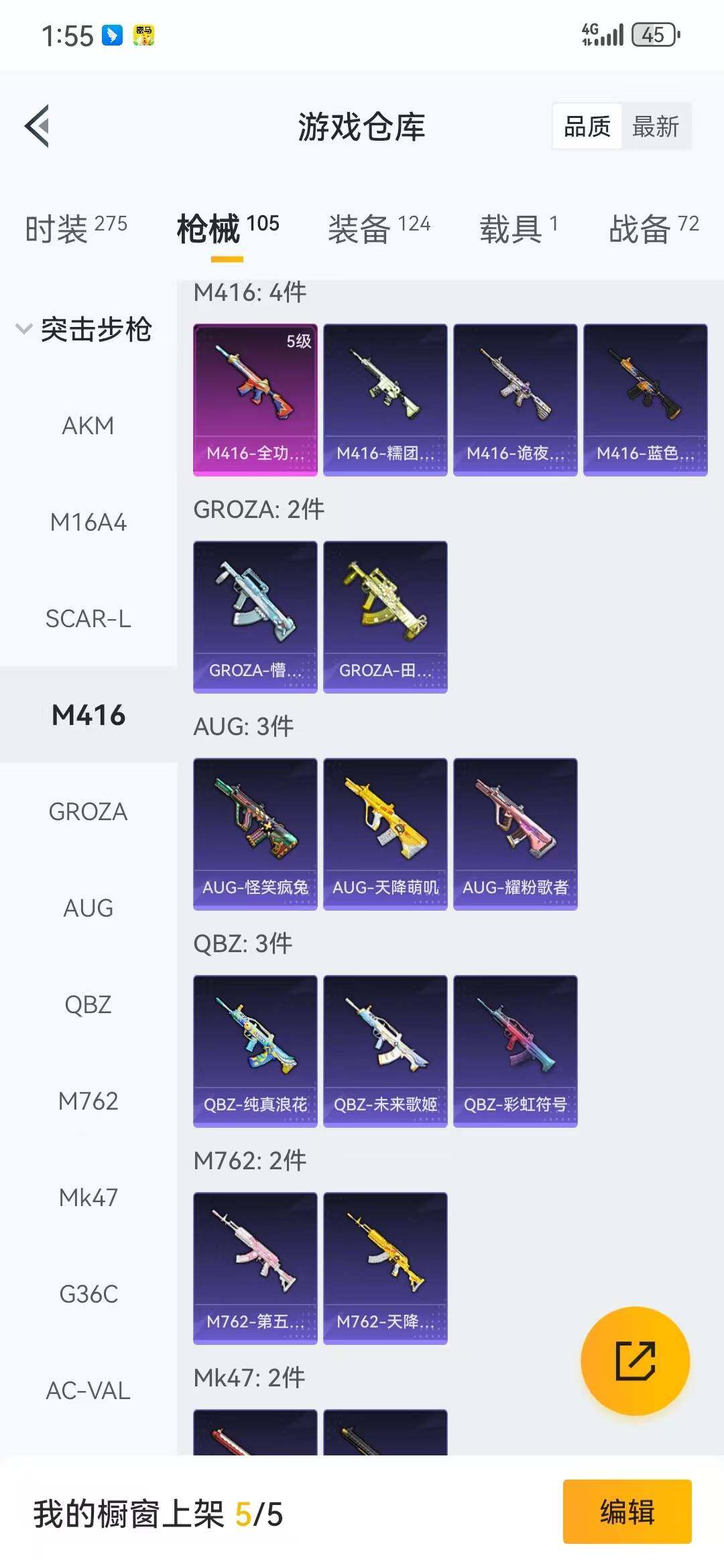
Task: View the AUG-怪笑疯兔 skin
Action: (x=255, y=834)
